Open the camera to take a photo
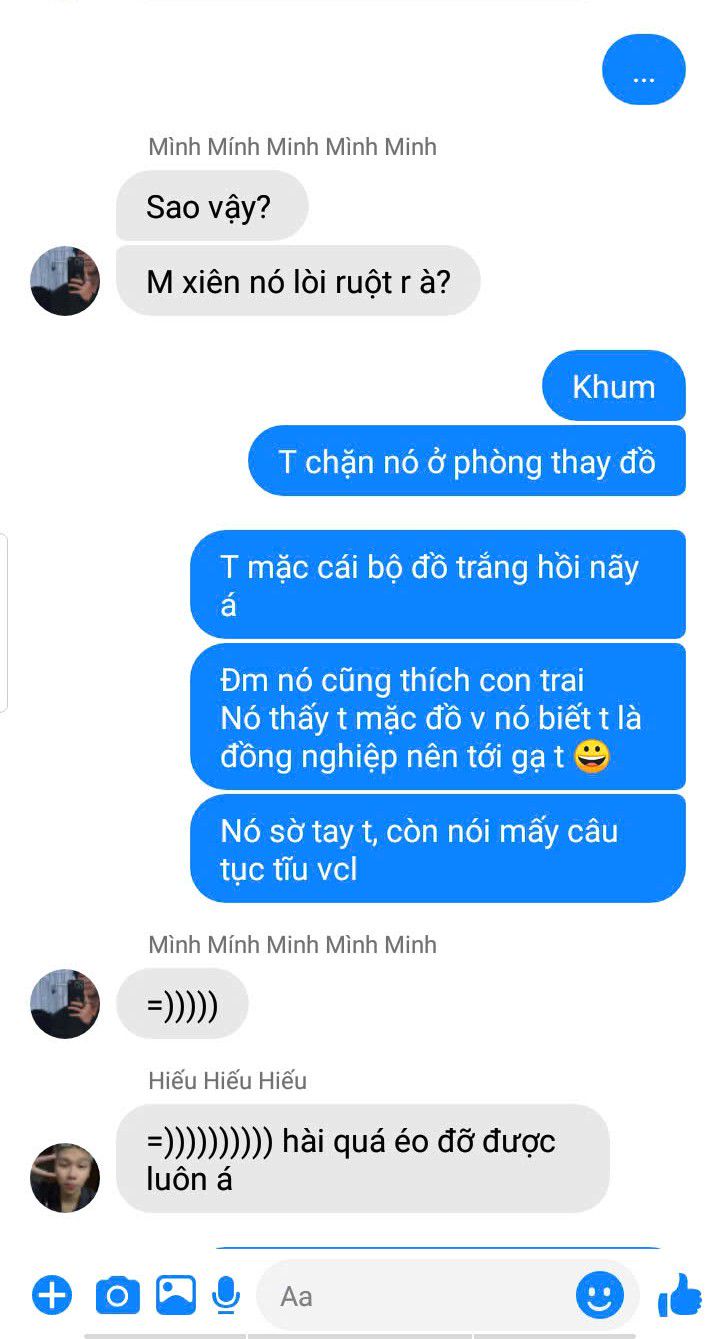720x1339 pixels. (x=117, y=1296)
